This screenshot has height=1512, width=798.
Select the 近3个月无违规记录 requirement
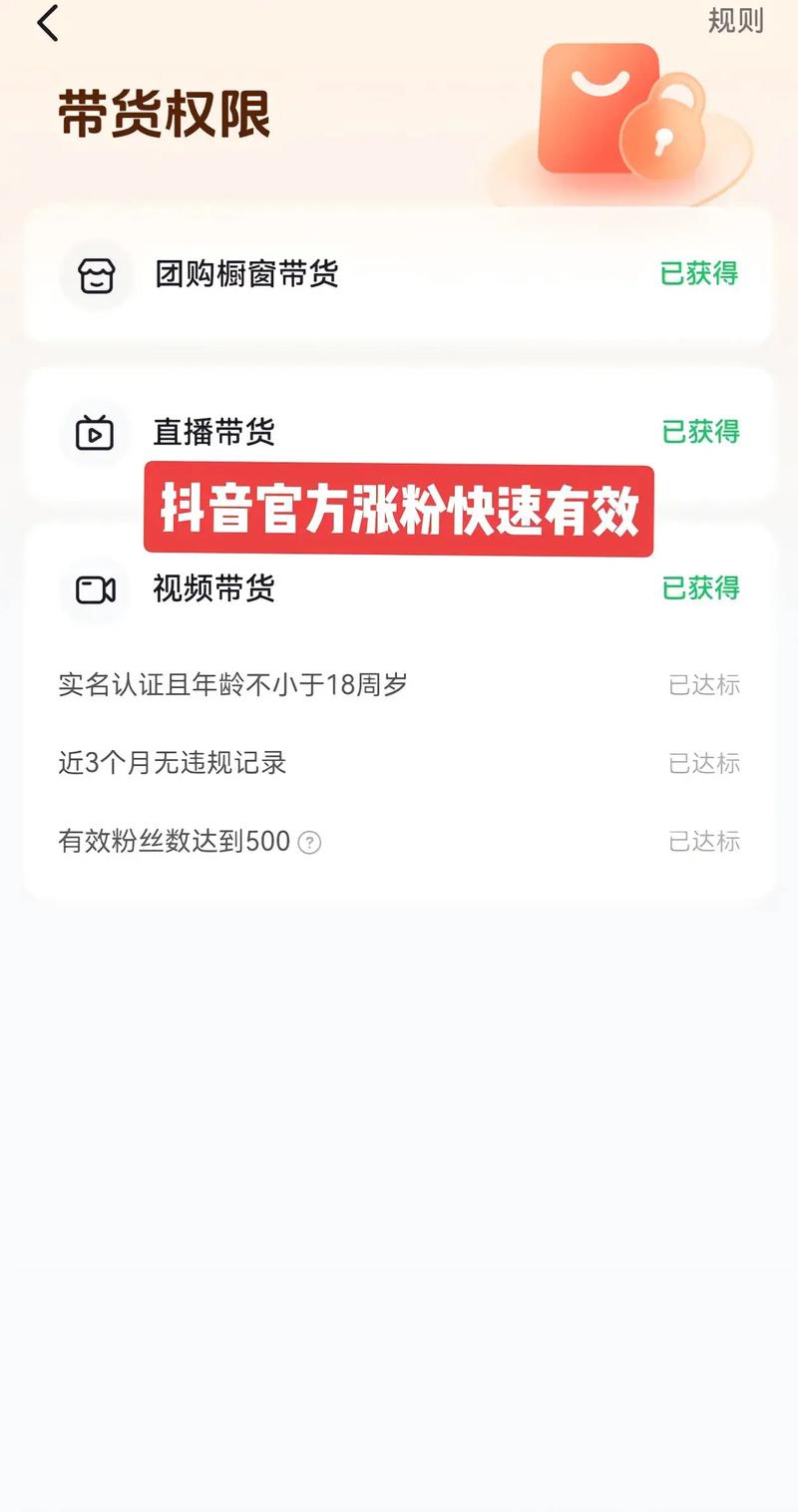[x=399, y=763]
